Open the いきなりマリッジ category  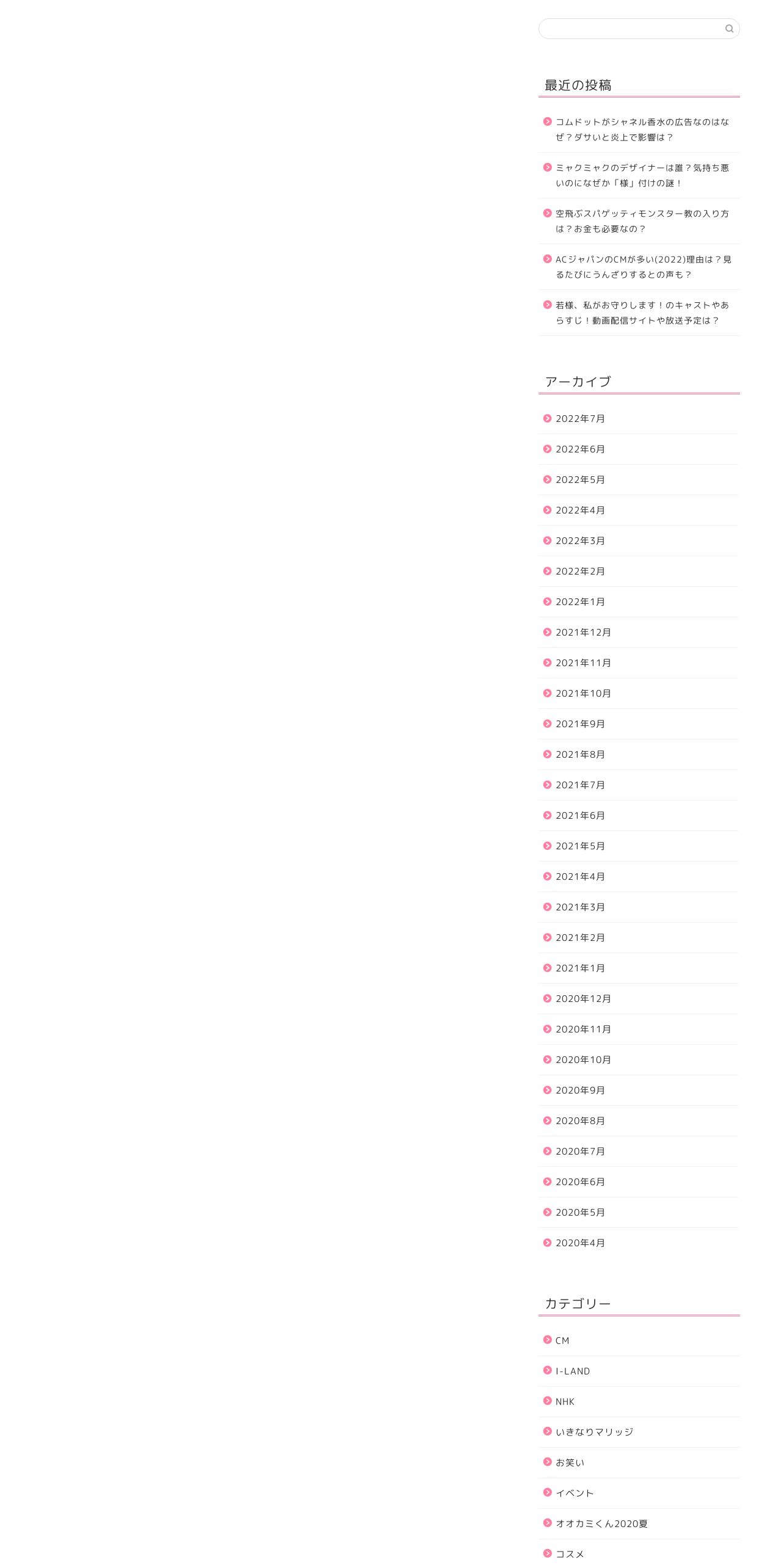(594, 1432)
